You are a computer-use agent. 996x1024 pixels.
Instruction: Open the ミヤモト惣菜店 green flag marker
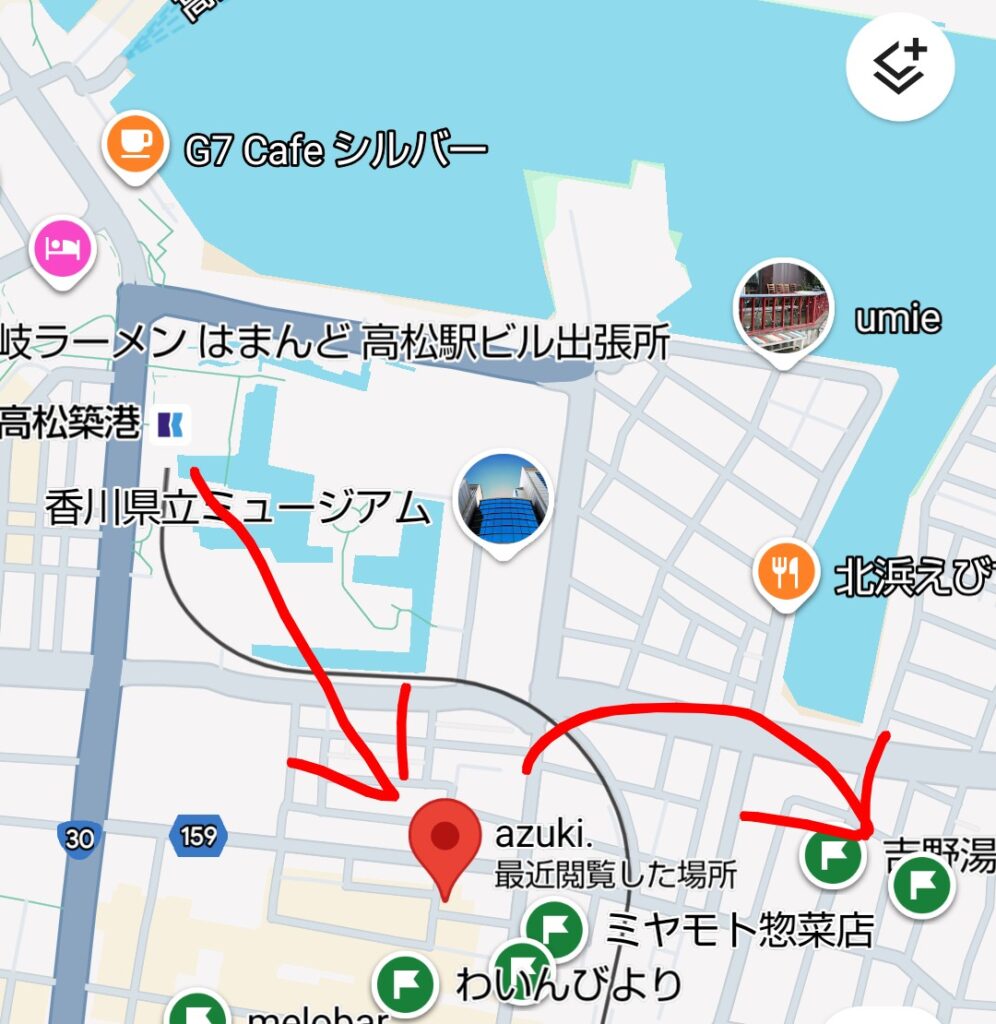[556, 930]
